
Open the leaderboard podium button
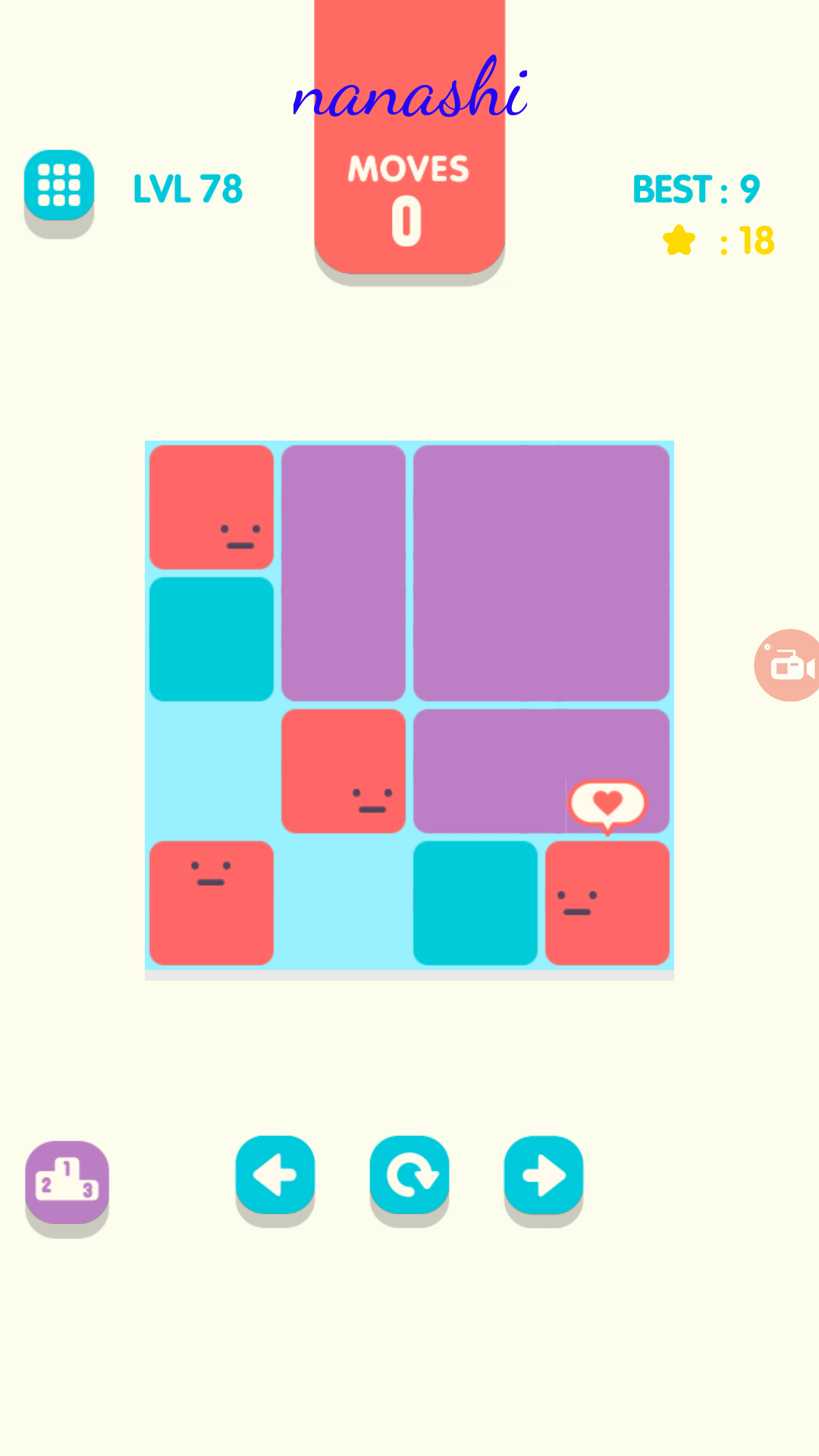67,1181
